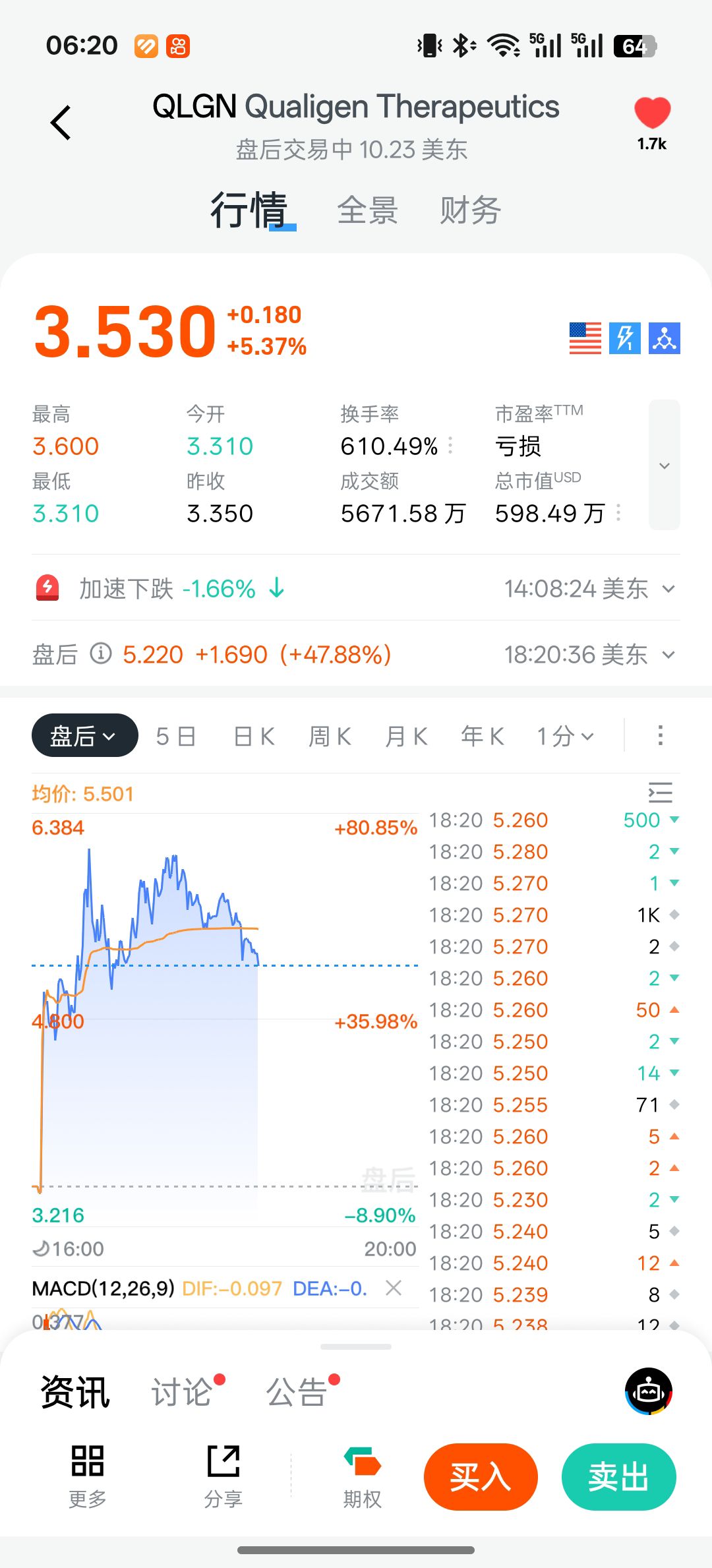Switch to the 财务 tab
The width and height of the screenshot is (712, 1568).
470,211
